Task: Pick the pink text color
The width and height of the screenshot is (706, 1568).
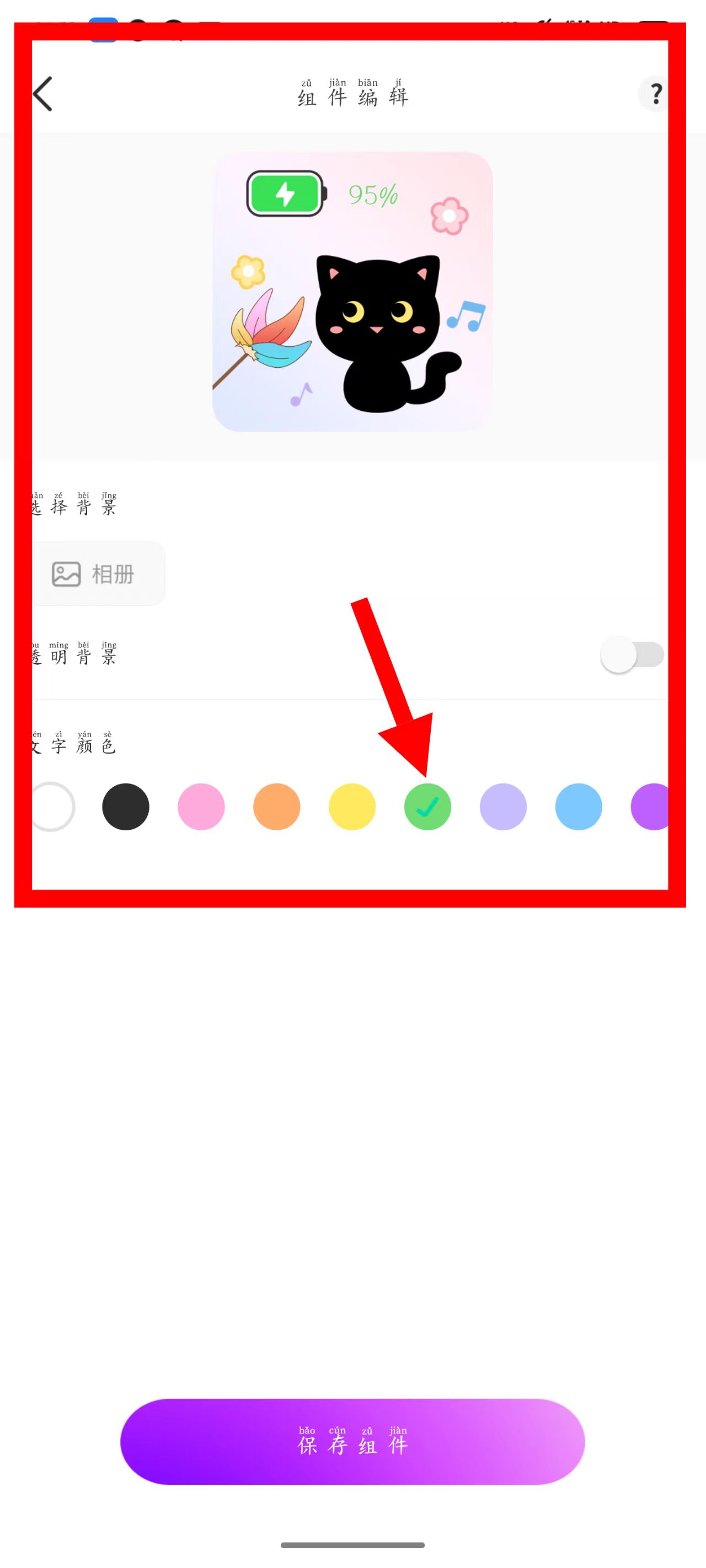Action: (201, 807)
